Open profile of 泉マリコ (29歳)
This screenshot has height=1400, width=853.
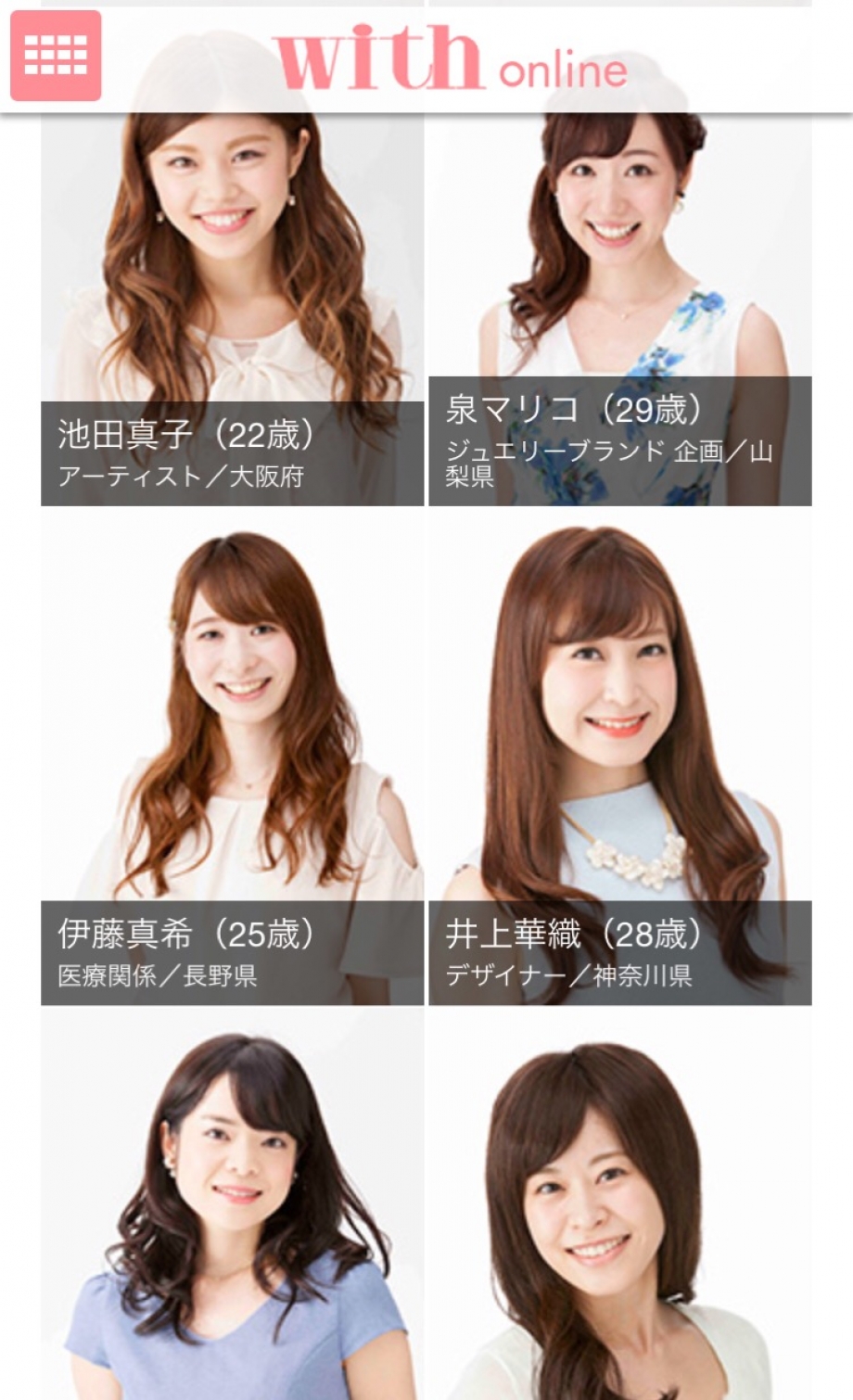pyautogui.click(x=619, y=306)
